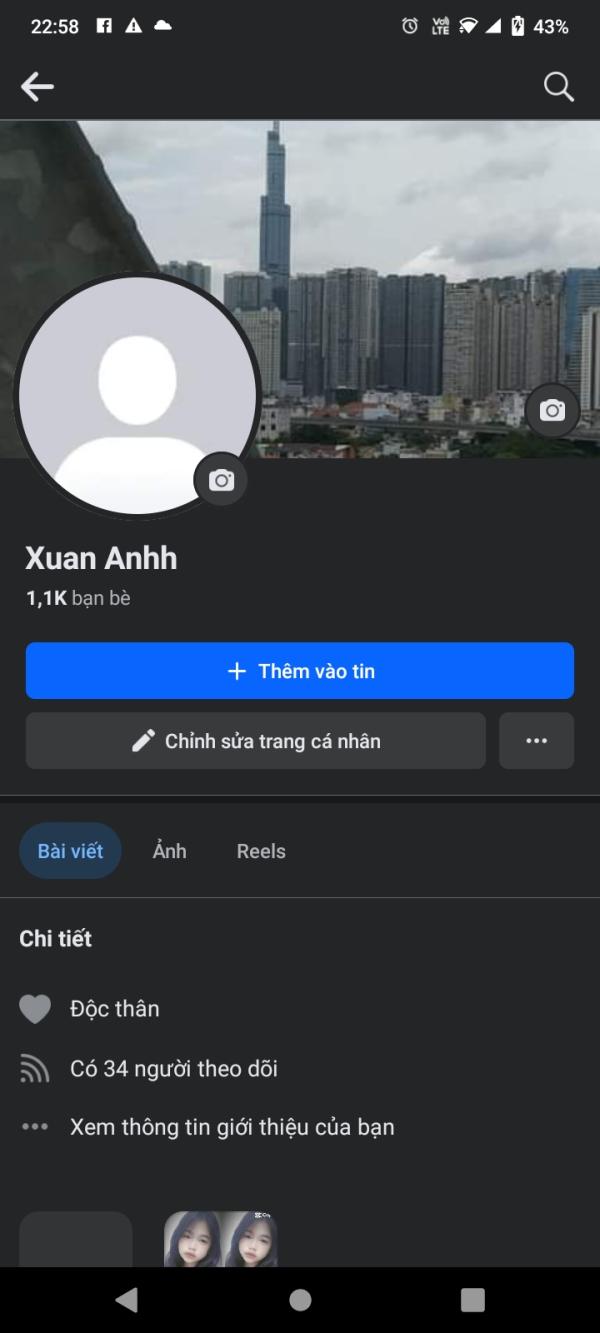Switch to the Bài viết tab
The image size is (600, 1333).
click(x=70, y=851)
